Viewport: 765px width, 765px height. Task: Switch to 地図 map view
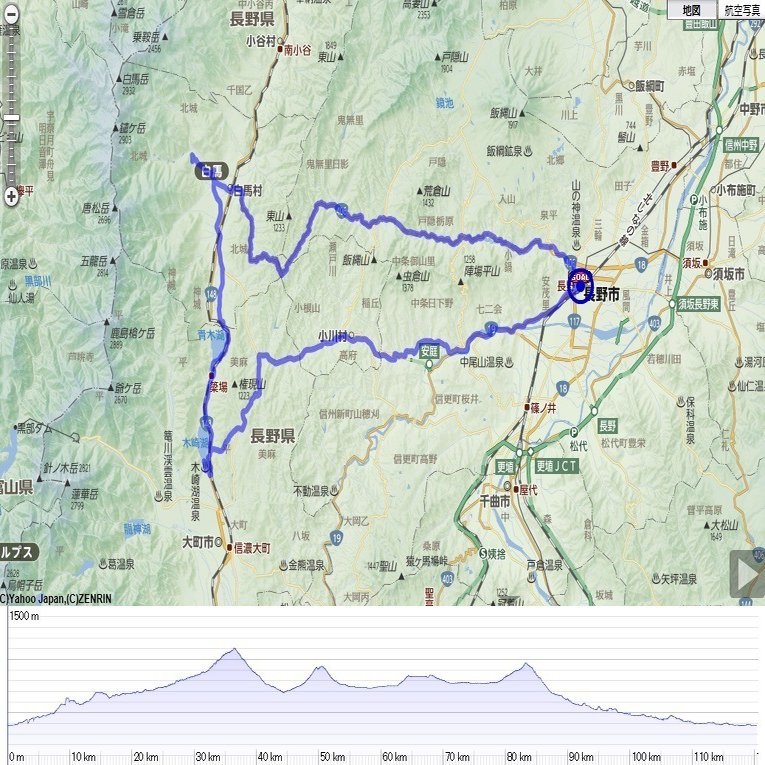click(x=692, y=10)
